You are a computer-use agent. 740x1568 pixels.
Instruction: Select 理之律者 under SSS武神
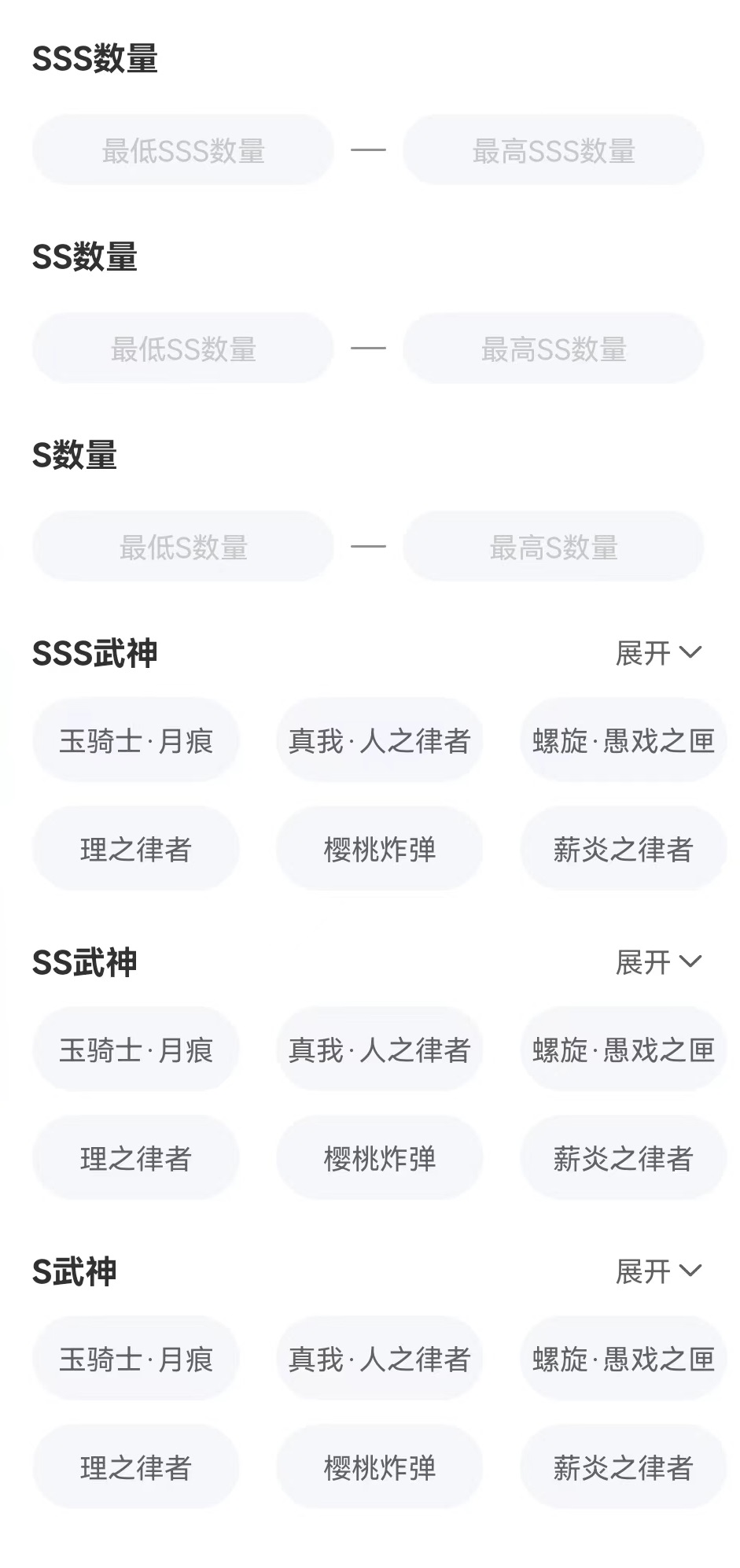pyautogui.click(x=136, y=850)
